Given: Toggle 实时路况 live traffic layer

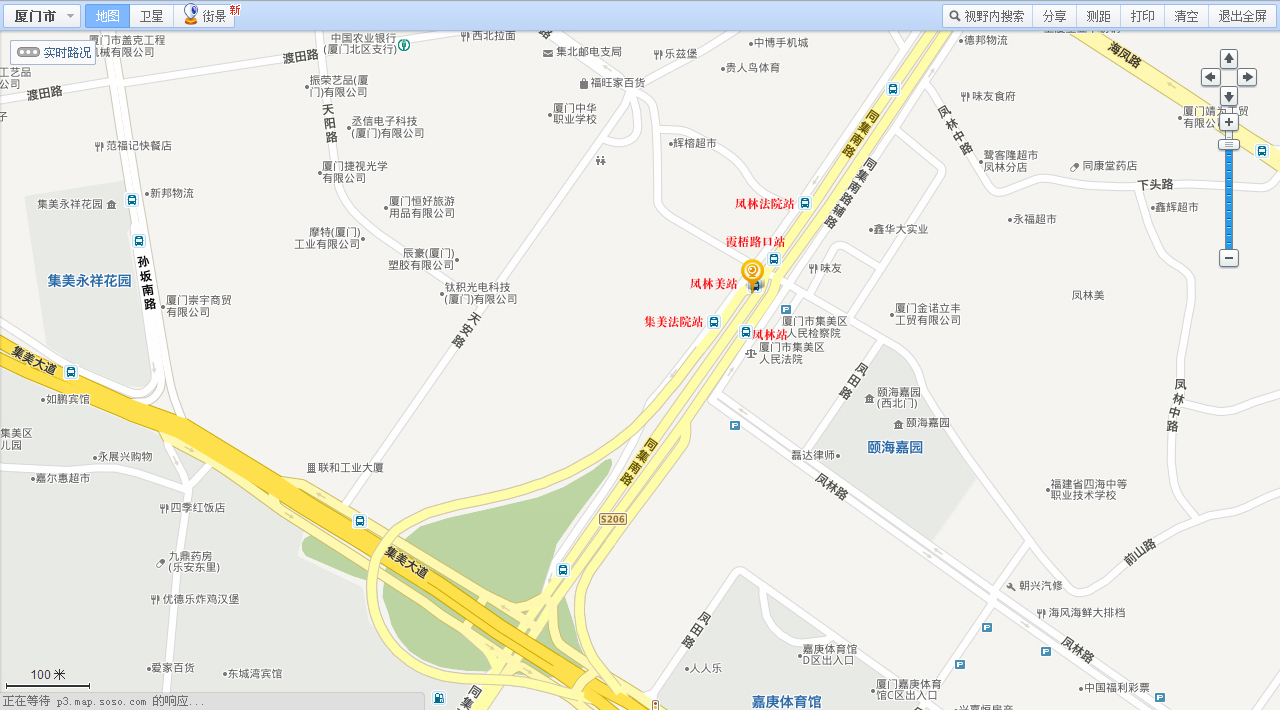Looking at the screenshot, I should [54, 52].
